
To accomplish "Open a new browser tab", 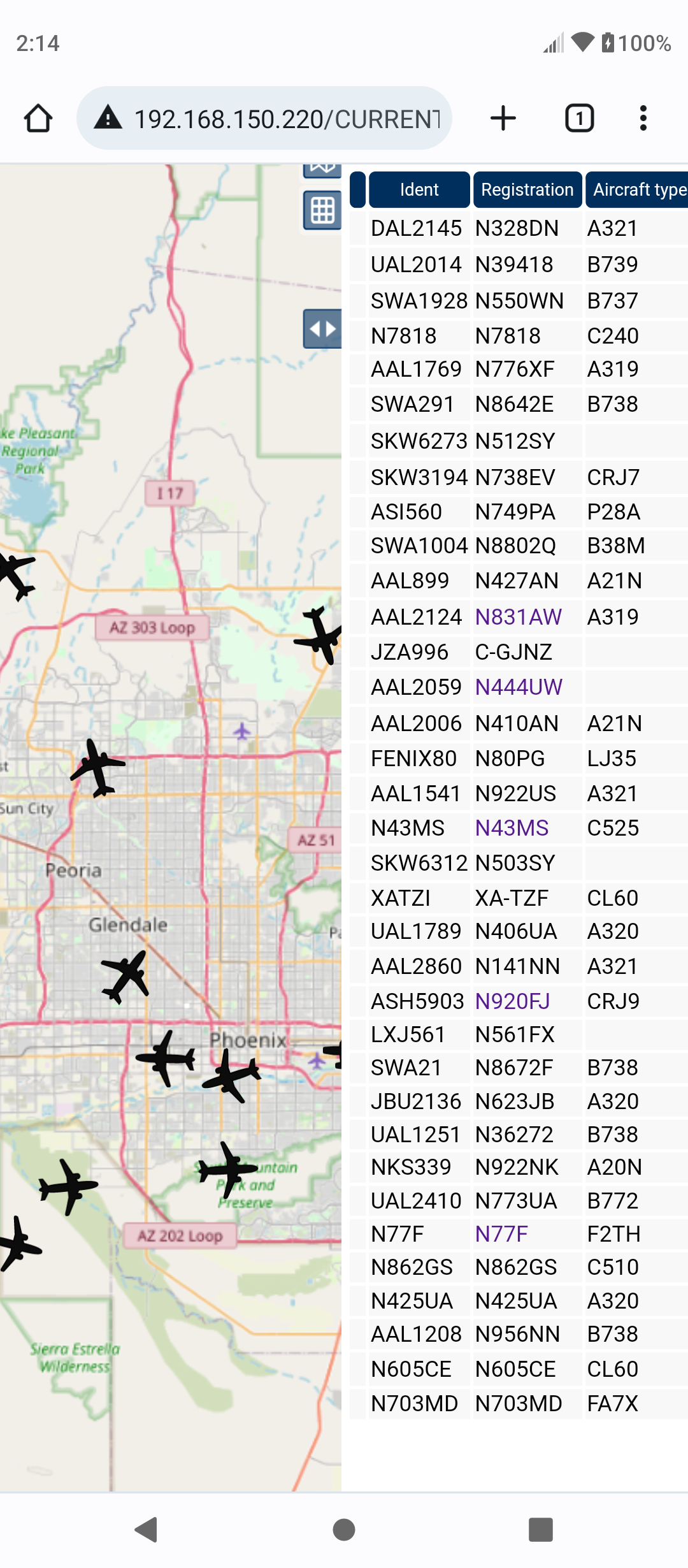I will [x=503, y=119].
